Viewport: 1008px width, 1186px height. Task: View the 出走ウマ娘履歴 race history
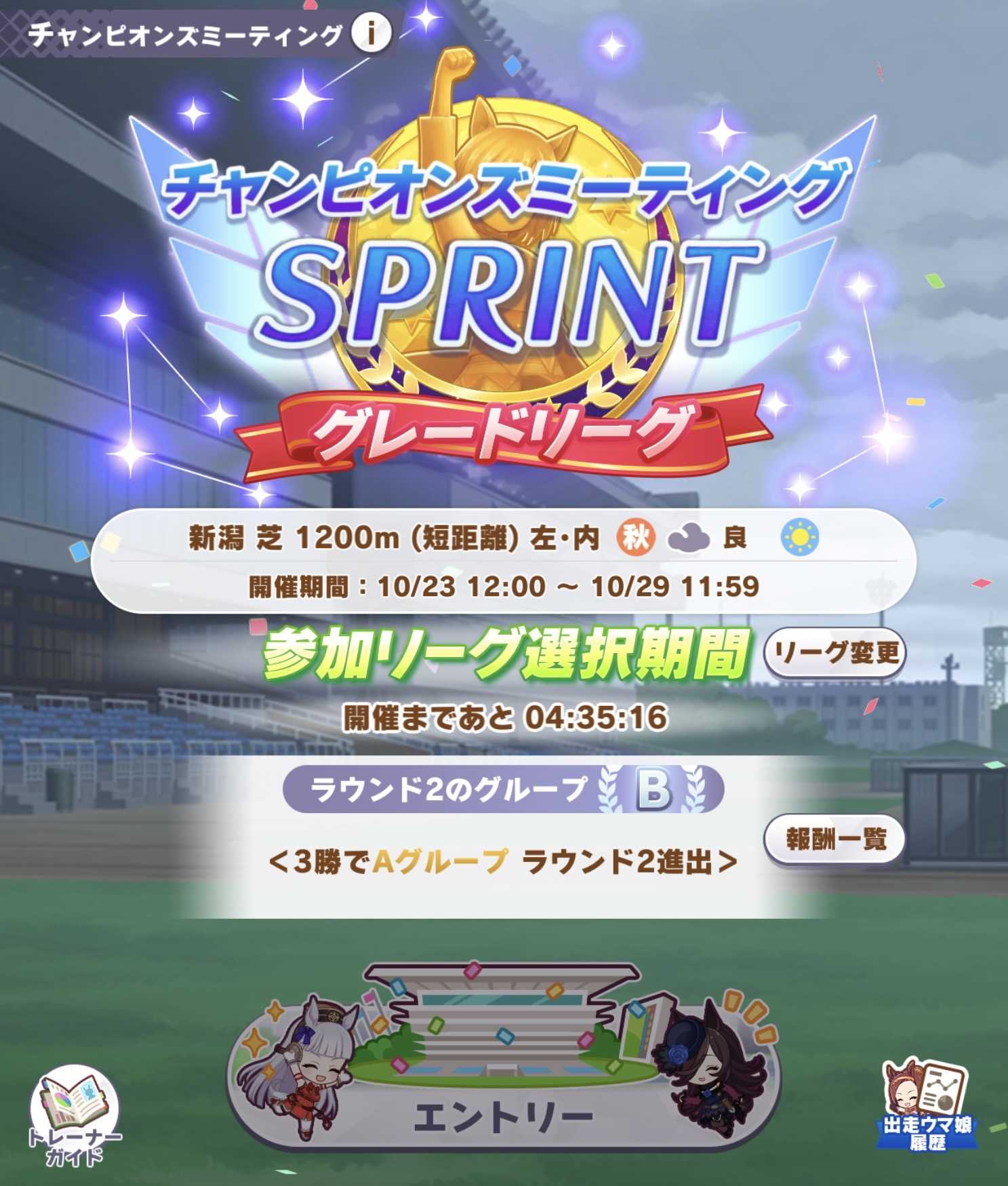[927, 1107]
